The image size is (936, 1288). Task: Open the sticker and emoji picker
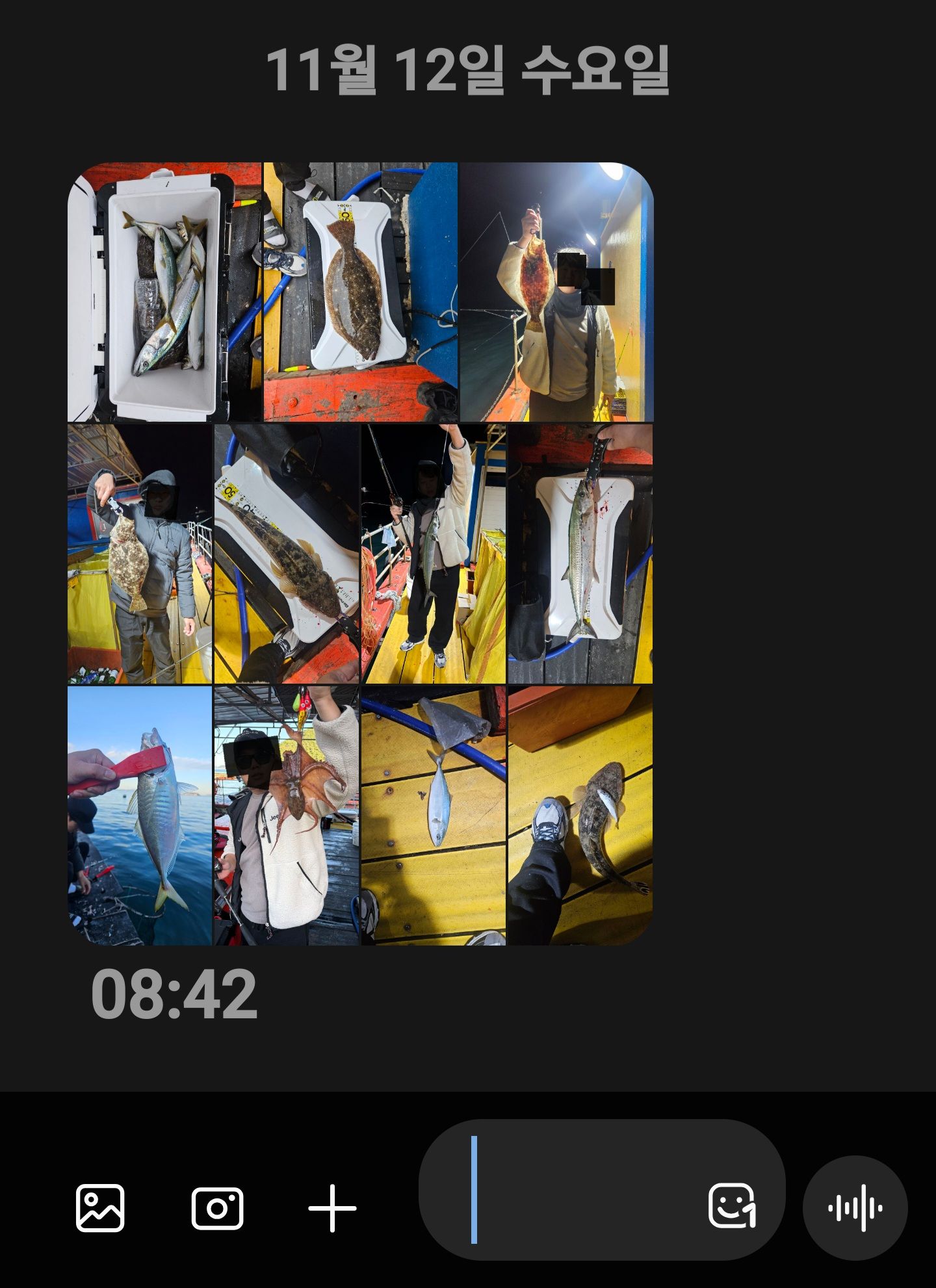[732, 1205]
